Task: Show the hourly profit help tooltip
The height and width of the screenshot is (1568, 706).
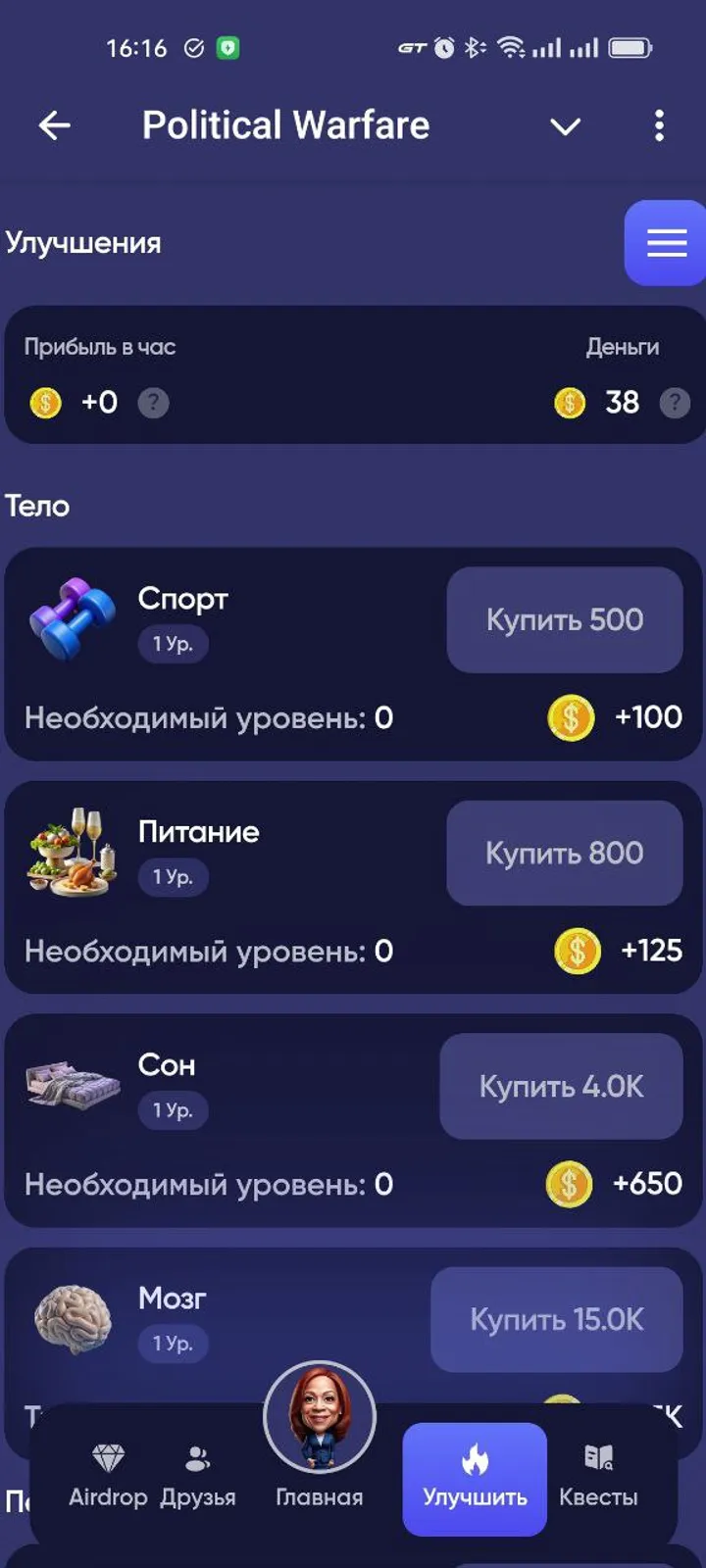Action: coord(153,403)
